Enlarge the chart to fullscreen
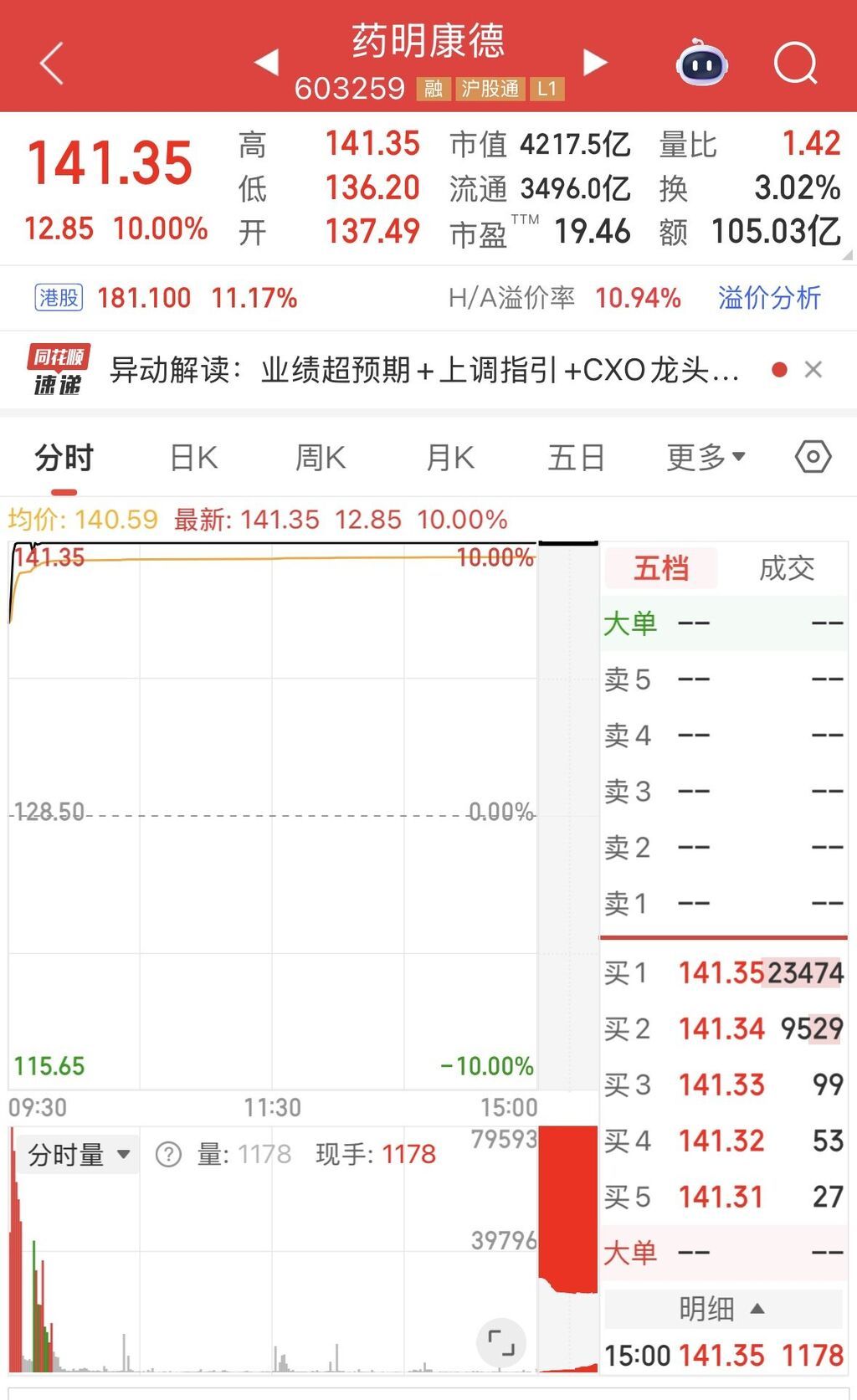857x1400 pixels. tap(501, 1343)
